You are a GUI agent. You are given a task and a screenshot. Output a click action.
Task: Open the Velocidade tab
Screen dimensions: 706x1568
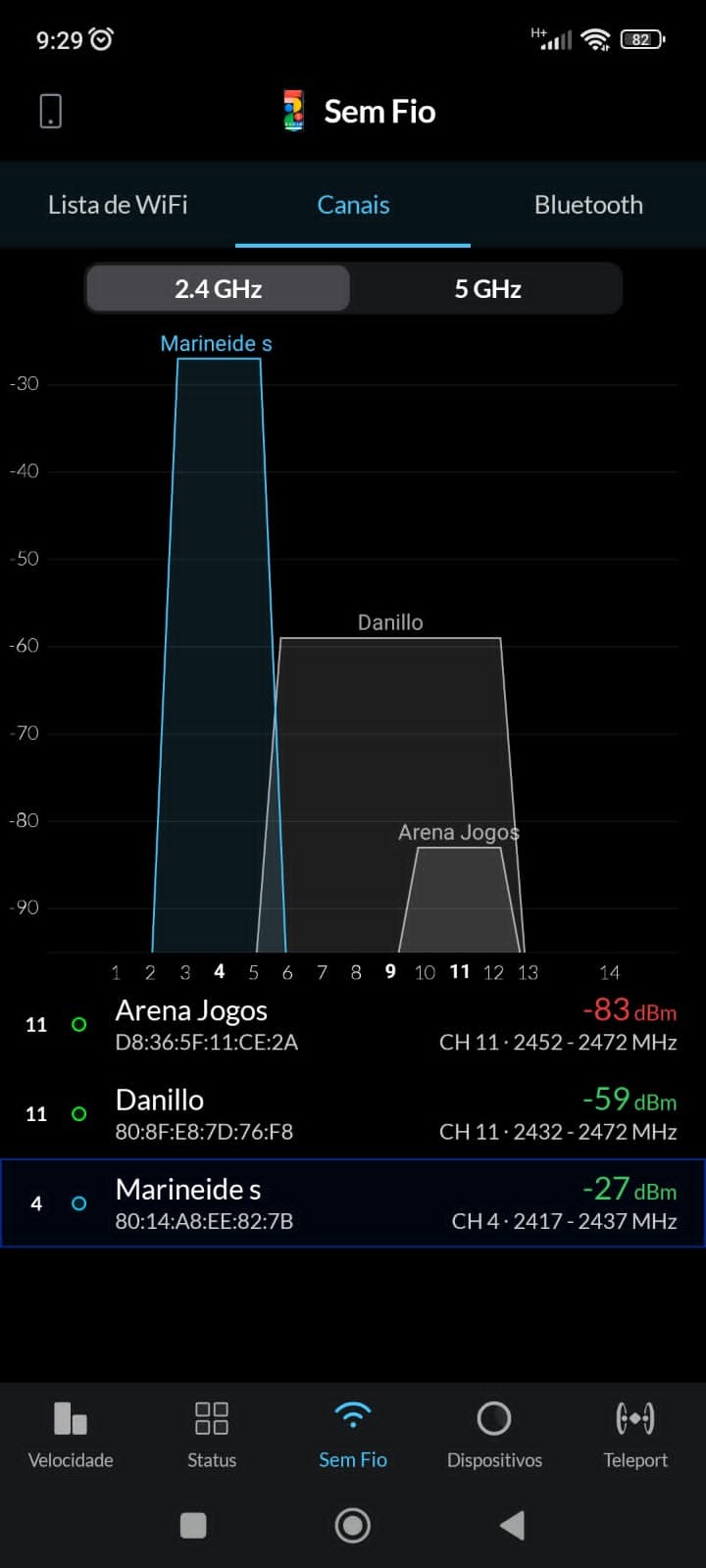click(71, 1434)
